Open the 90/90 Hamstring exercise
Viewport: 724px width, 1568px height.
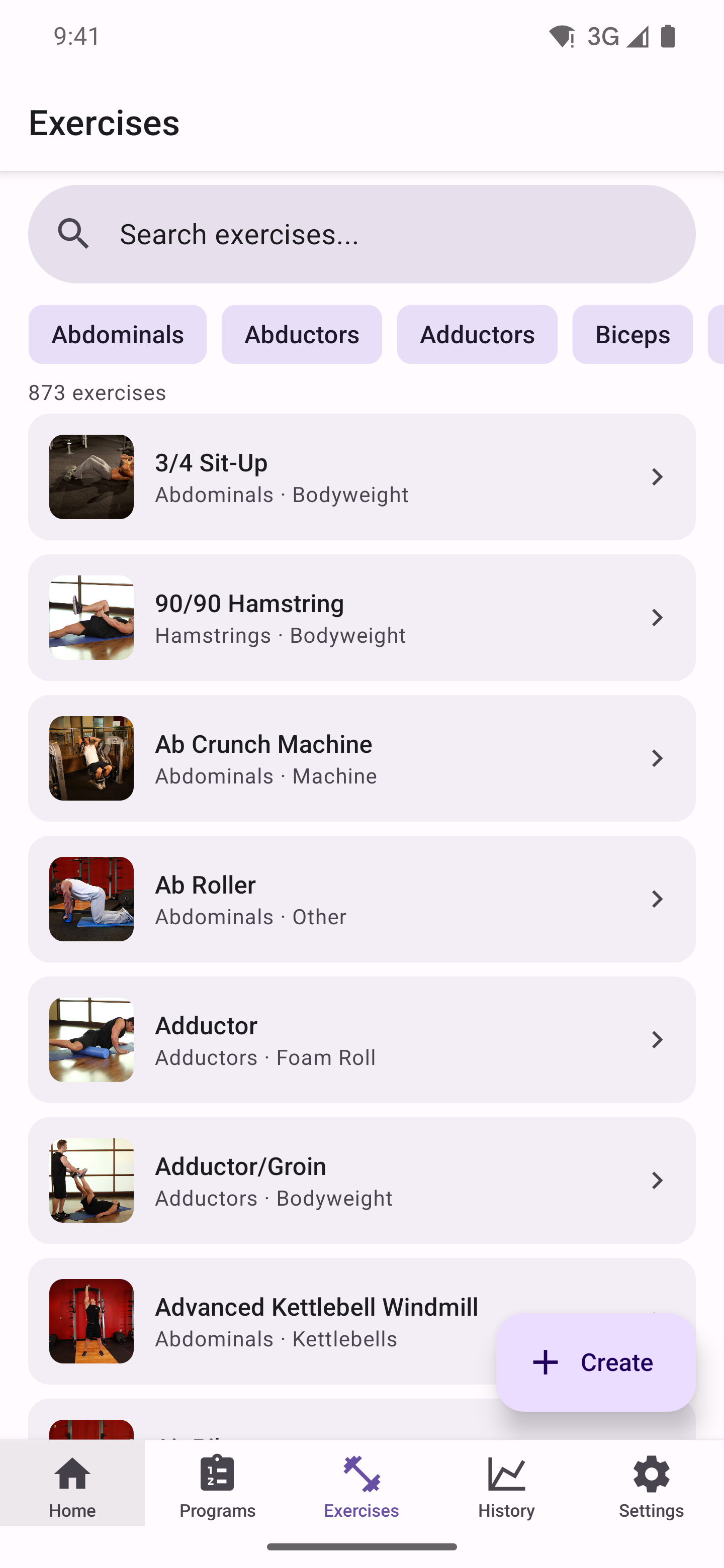361,617
